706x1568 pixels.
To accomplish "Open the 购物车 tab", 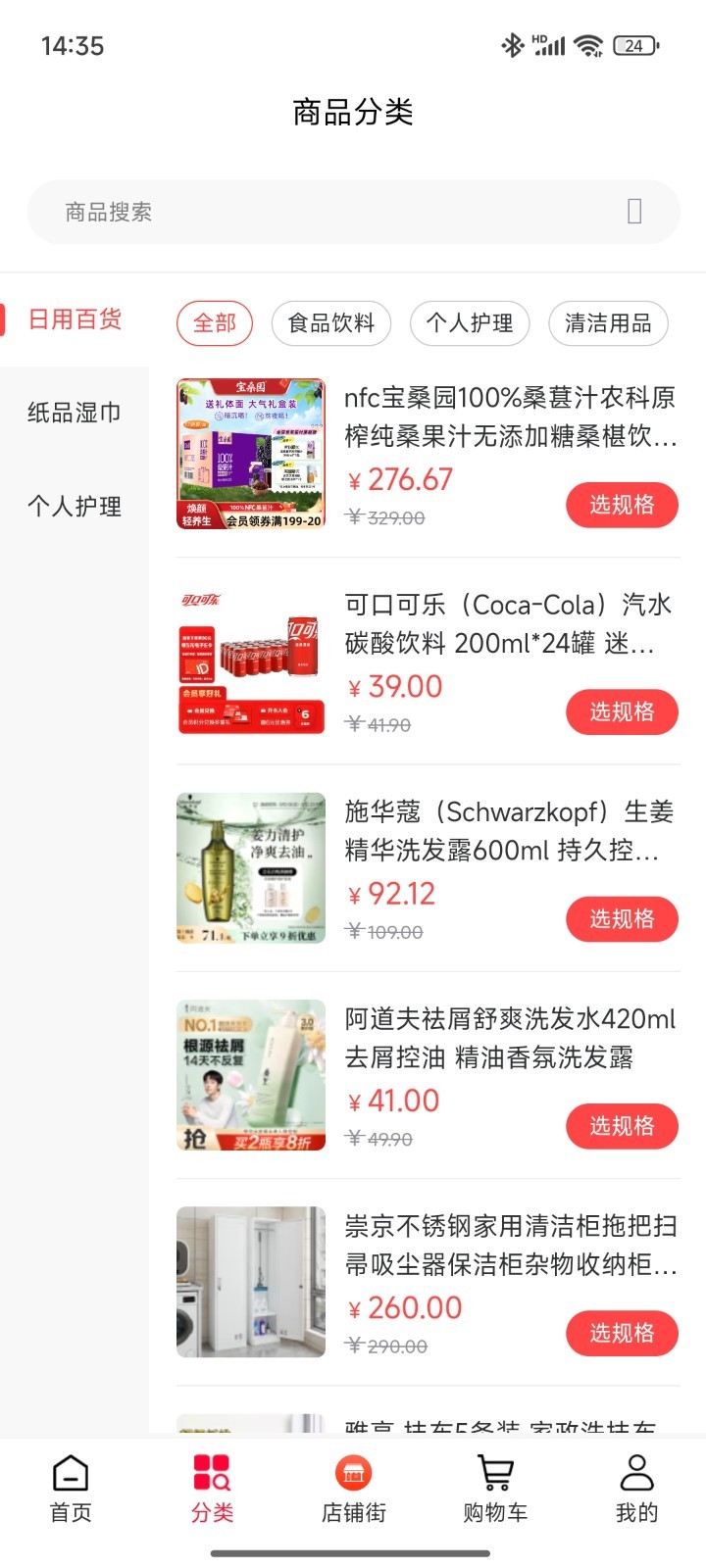I will (x=495, y=1489).
